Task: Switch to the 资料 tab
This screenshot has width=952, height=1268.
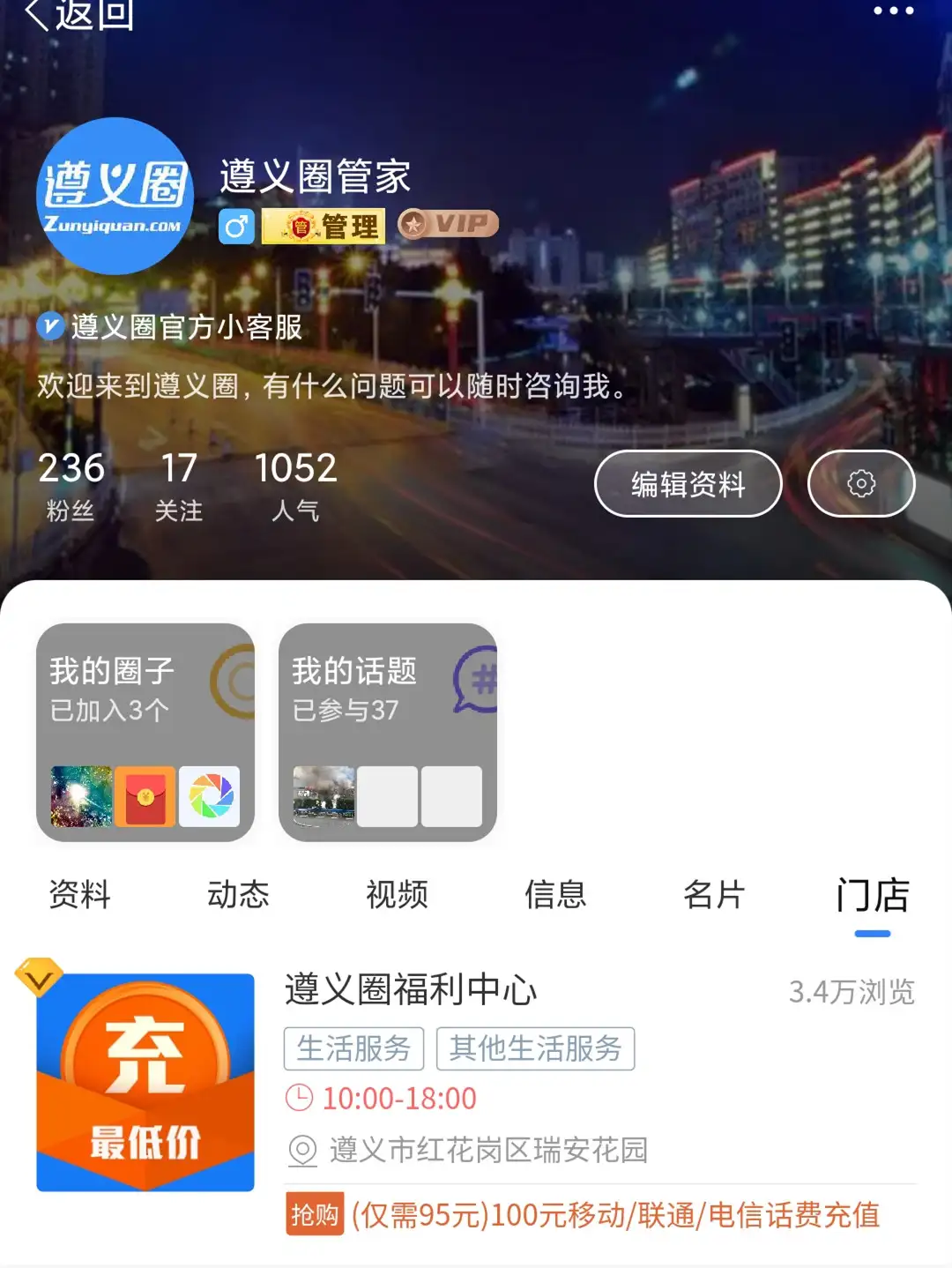Action: tap(79, 895)
